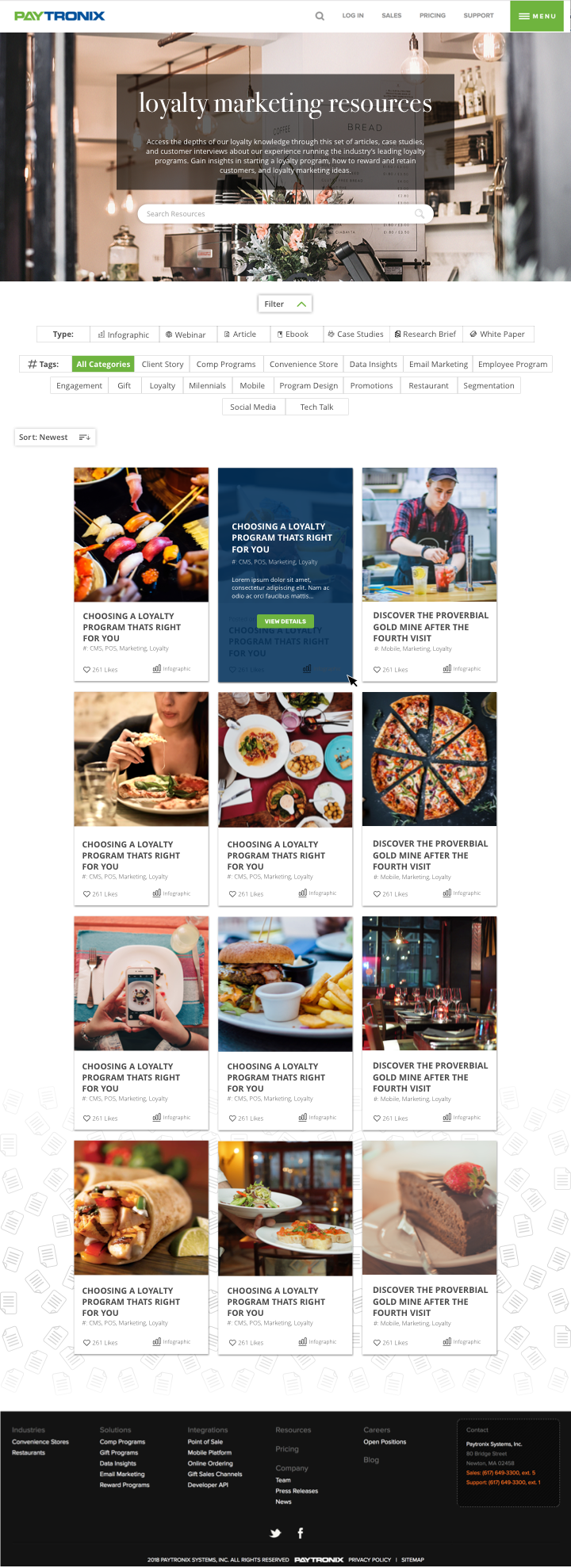Open the PRIVACY POLICY footer link
The image size is (571, 1568).
point(370,1559)
